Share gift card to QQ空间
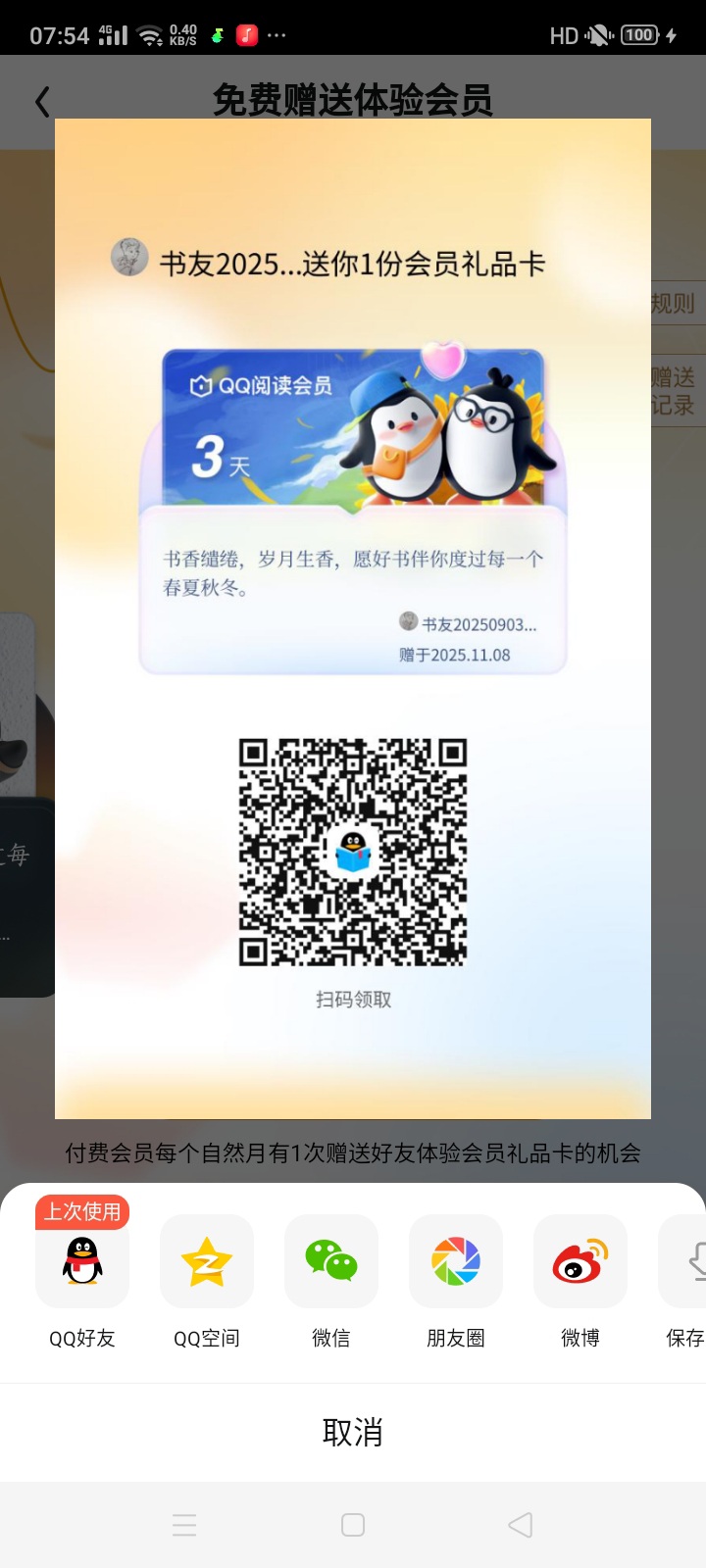The image size is (706, 1568). (207, 1262)
